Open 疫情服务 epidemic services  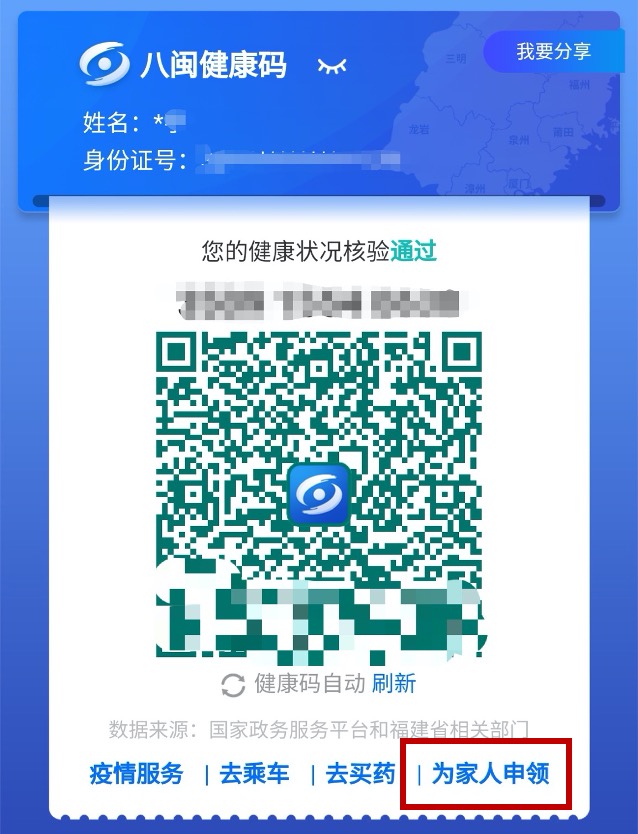[137, 773]
